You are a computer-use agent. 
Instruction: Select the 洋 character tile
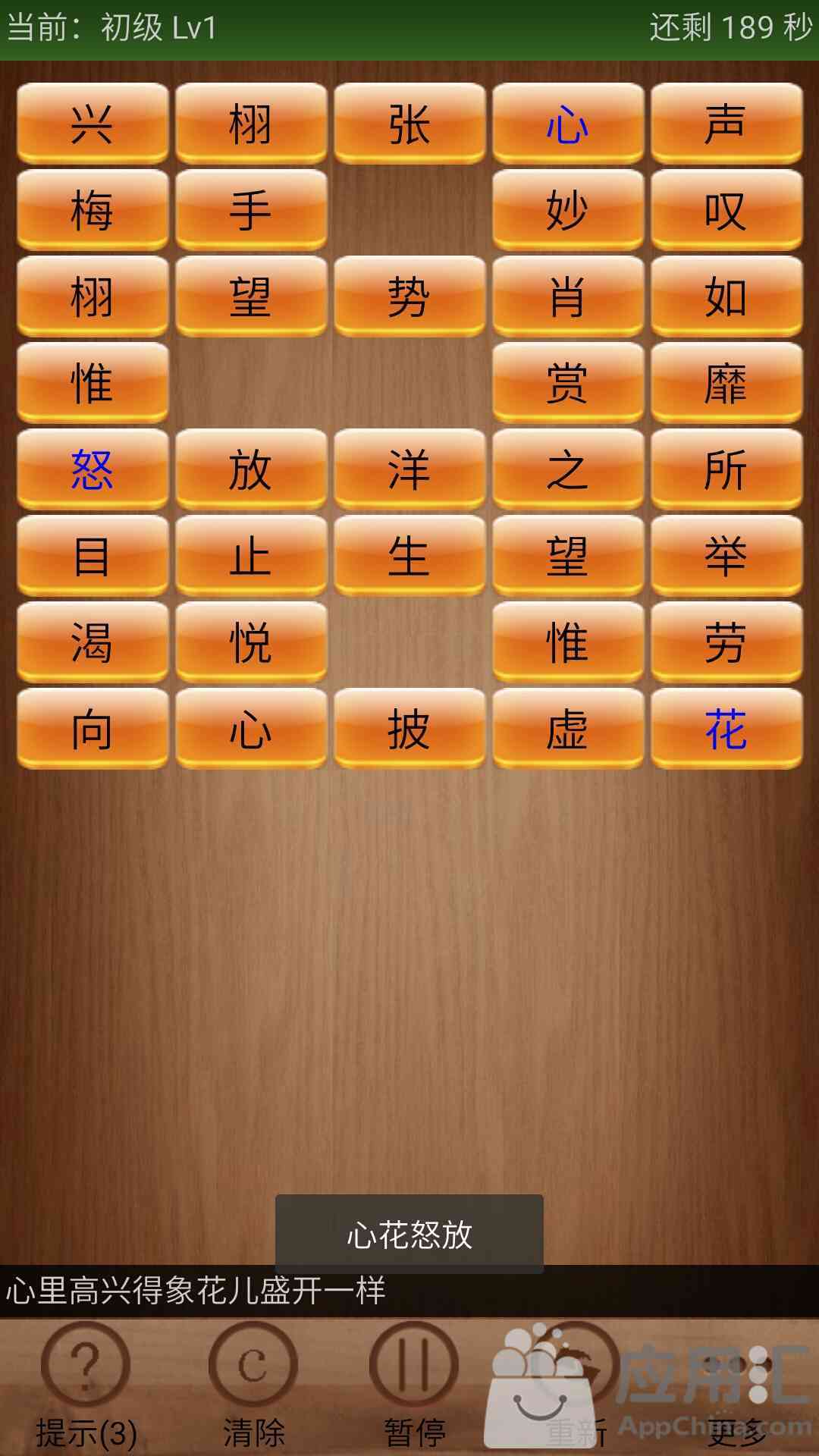409,469
